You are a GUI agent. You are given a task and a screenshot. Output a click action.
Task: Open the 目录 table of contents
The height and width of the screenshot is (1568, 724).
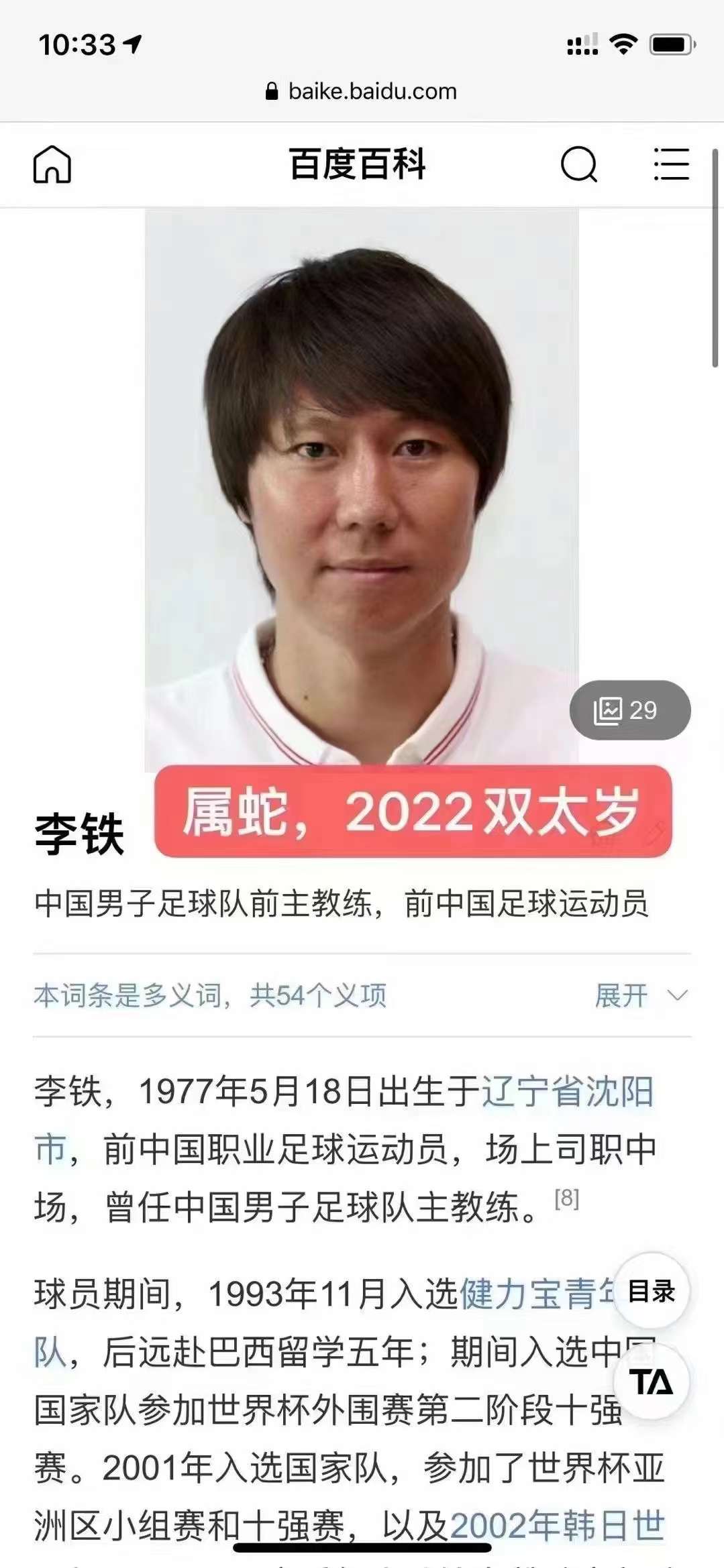(651, 1290)
